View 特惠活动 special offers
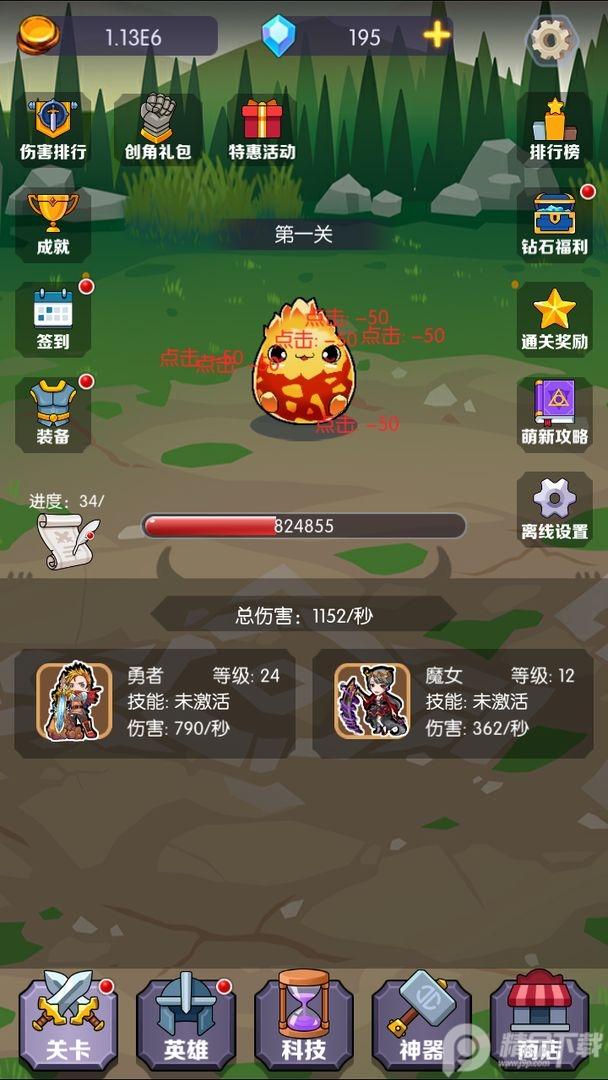 click(x=262, y=129)
